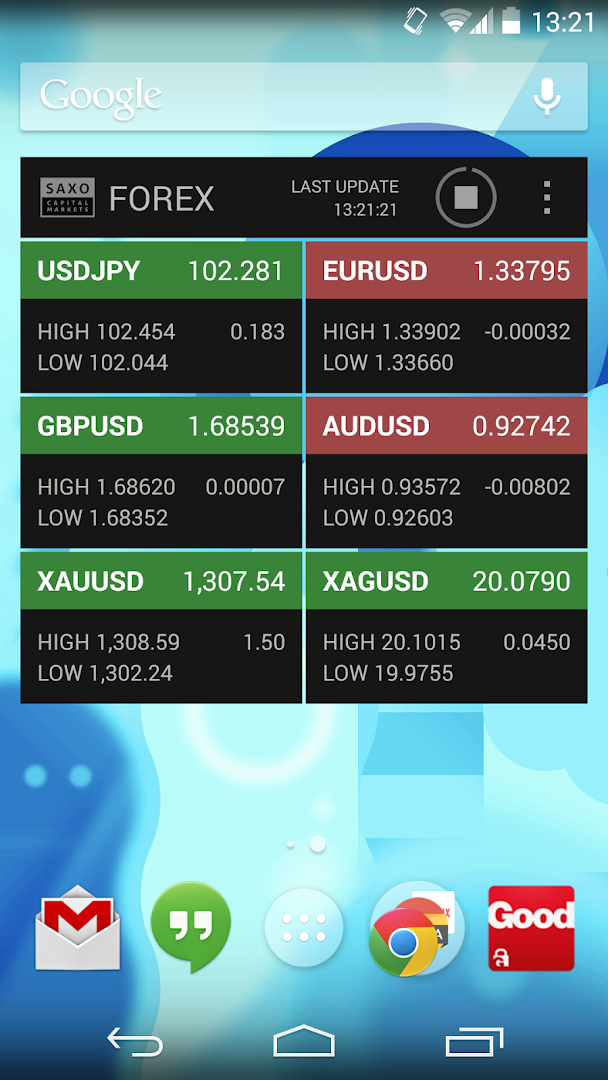The image size is (608, 1080).
Task: Open the Forex widget overflow menu
Action: (546, 197)
